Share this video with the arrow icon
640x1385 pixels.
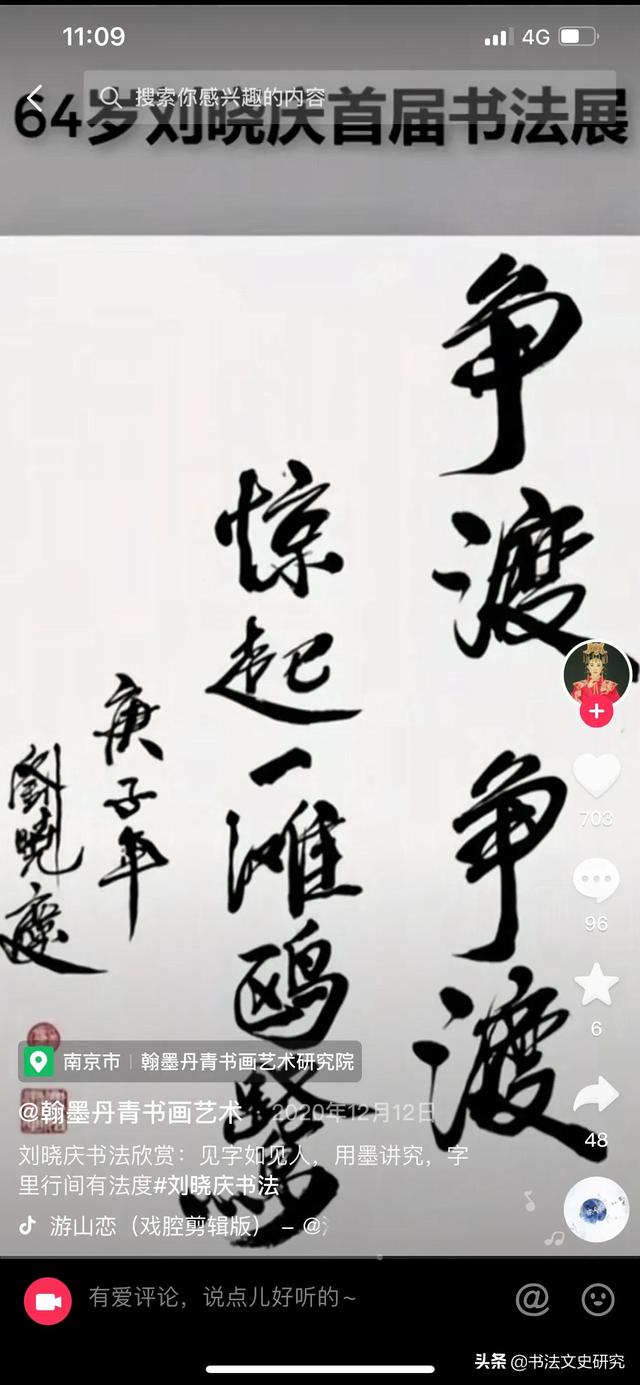click(x=596, y=1097)
